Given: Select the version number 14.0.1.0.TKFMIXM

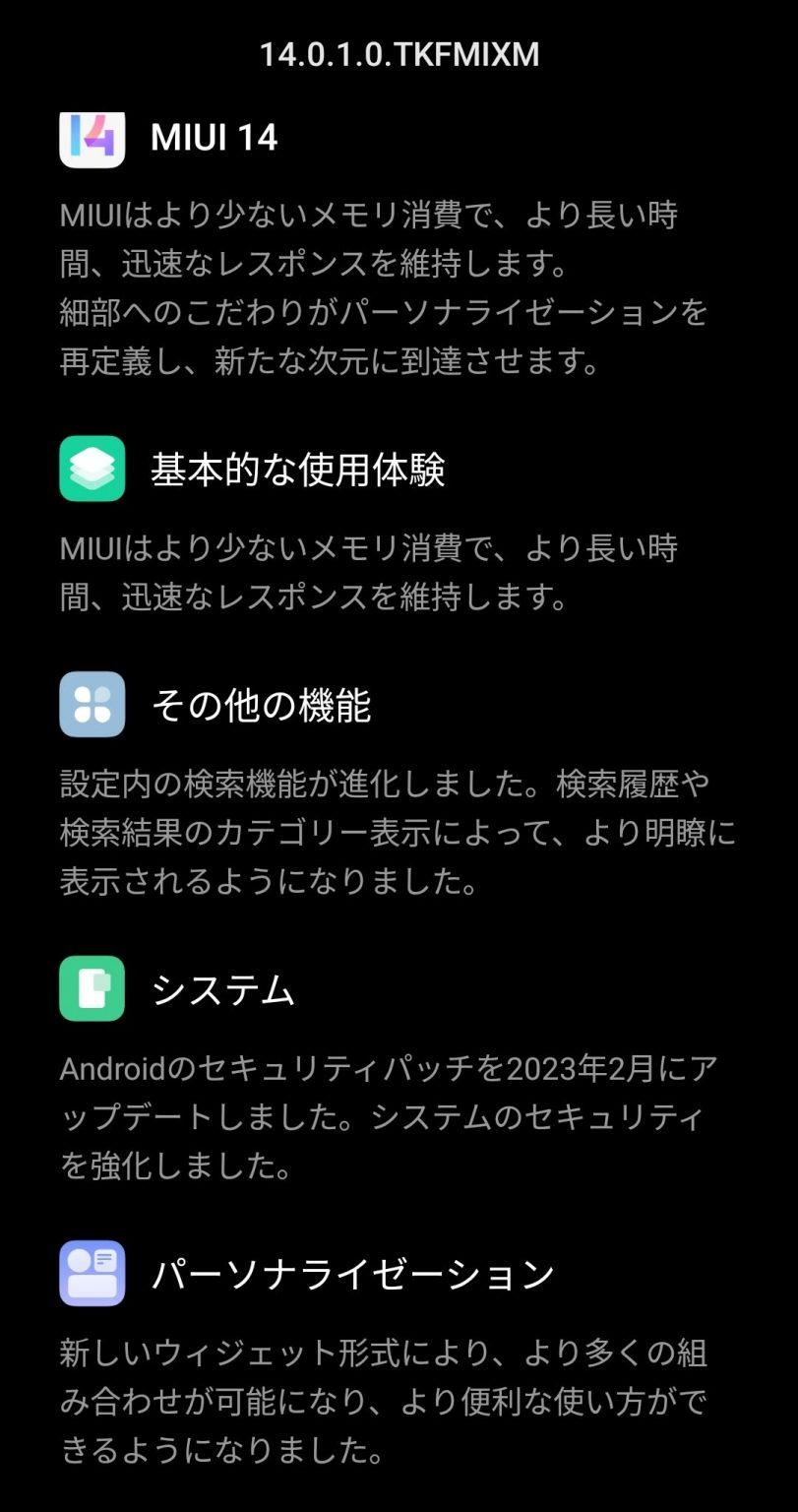Looking at the screenshot, I should [x=399, y=56].
